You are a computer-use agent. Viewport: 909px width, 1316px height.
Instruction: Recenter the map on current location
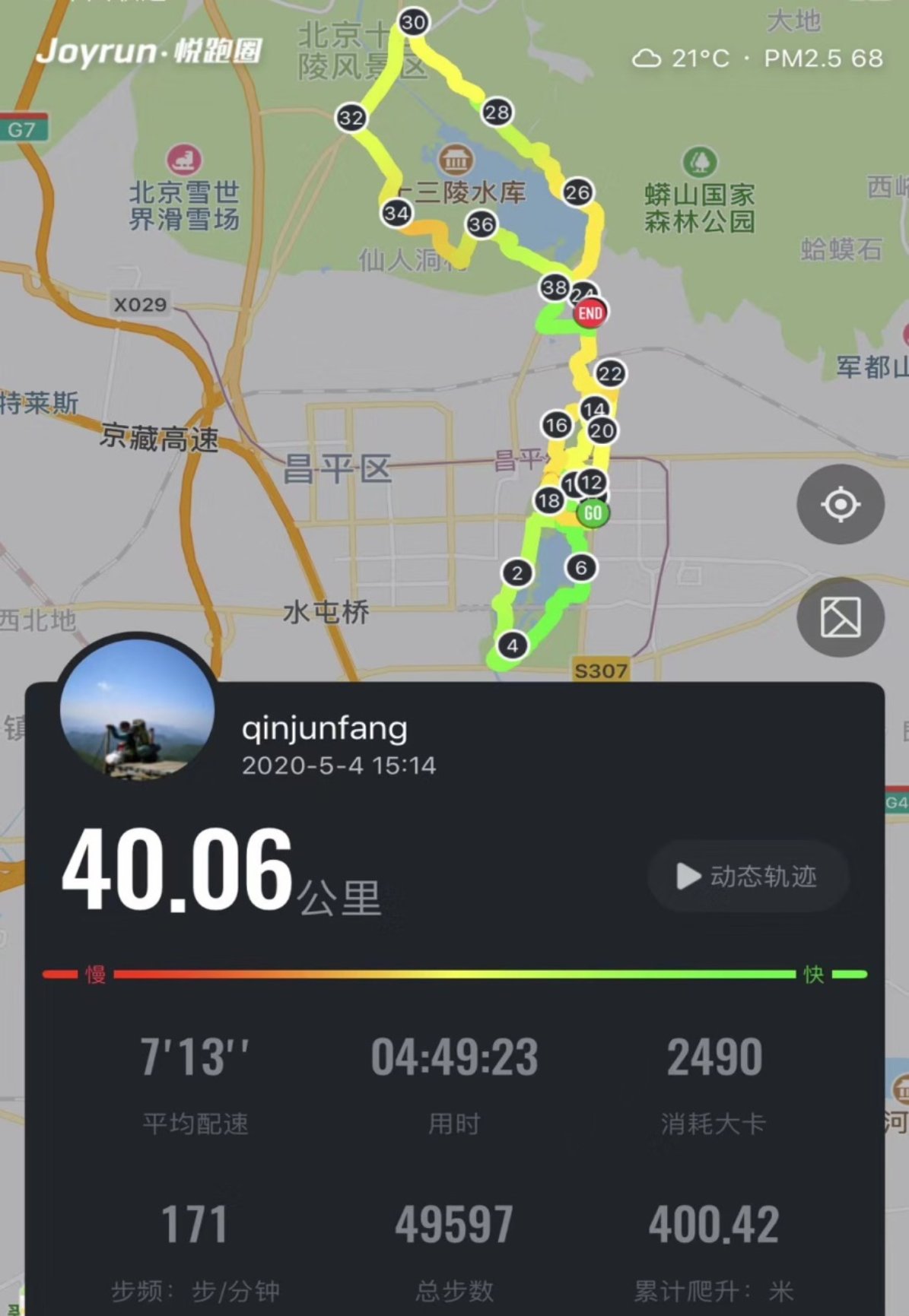pos(840,504)
